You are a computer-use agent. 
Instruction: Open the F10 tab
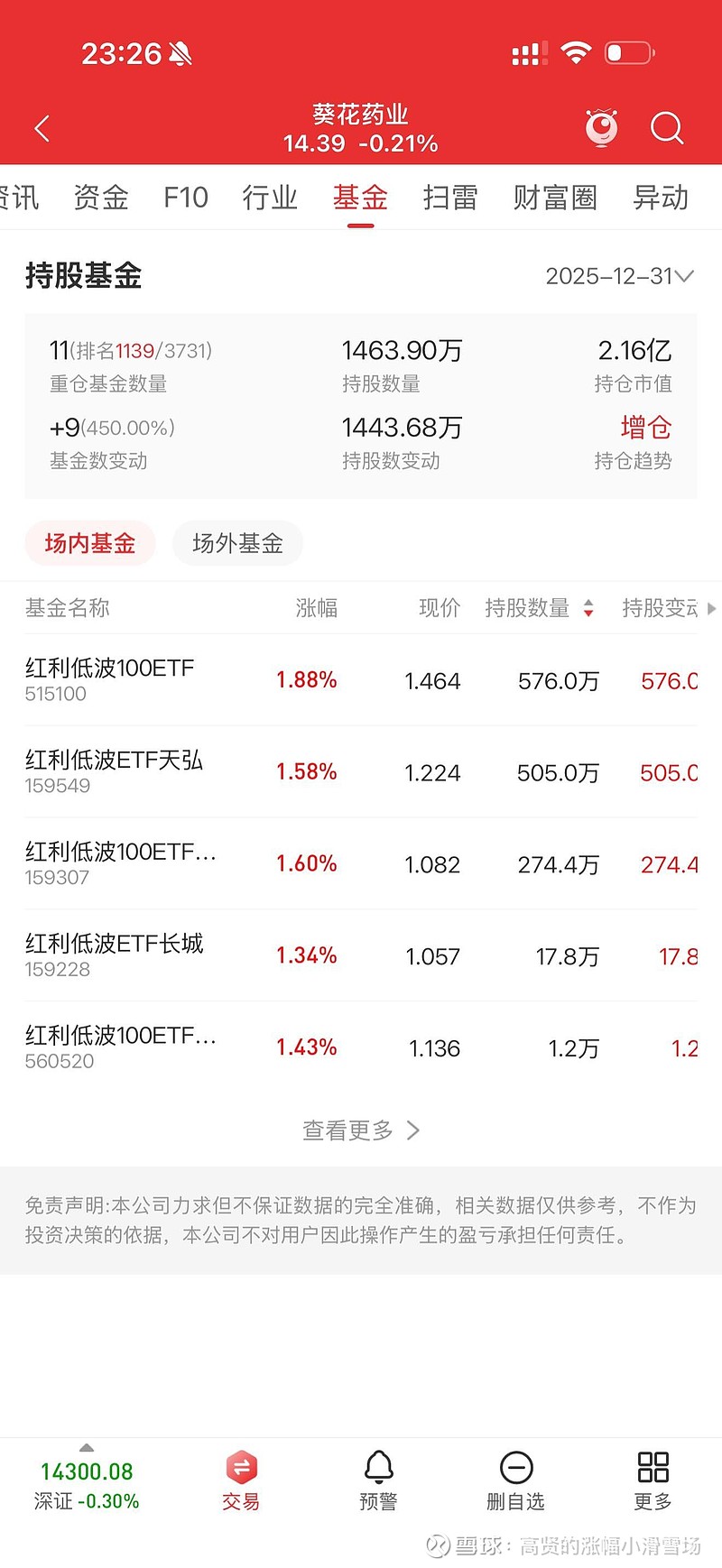tap(185, 198)
